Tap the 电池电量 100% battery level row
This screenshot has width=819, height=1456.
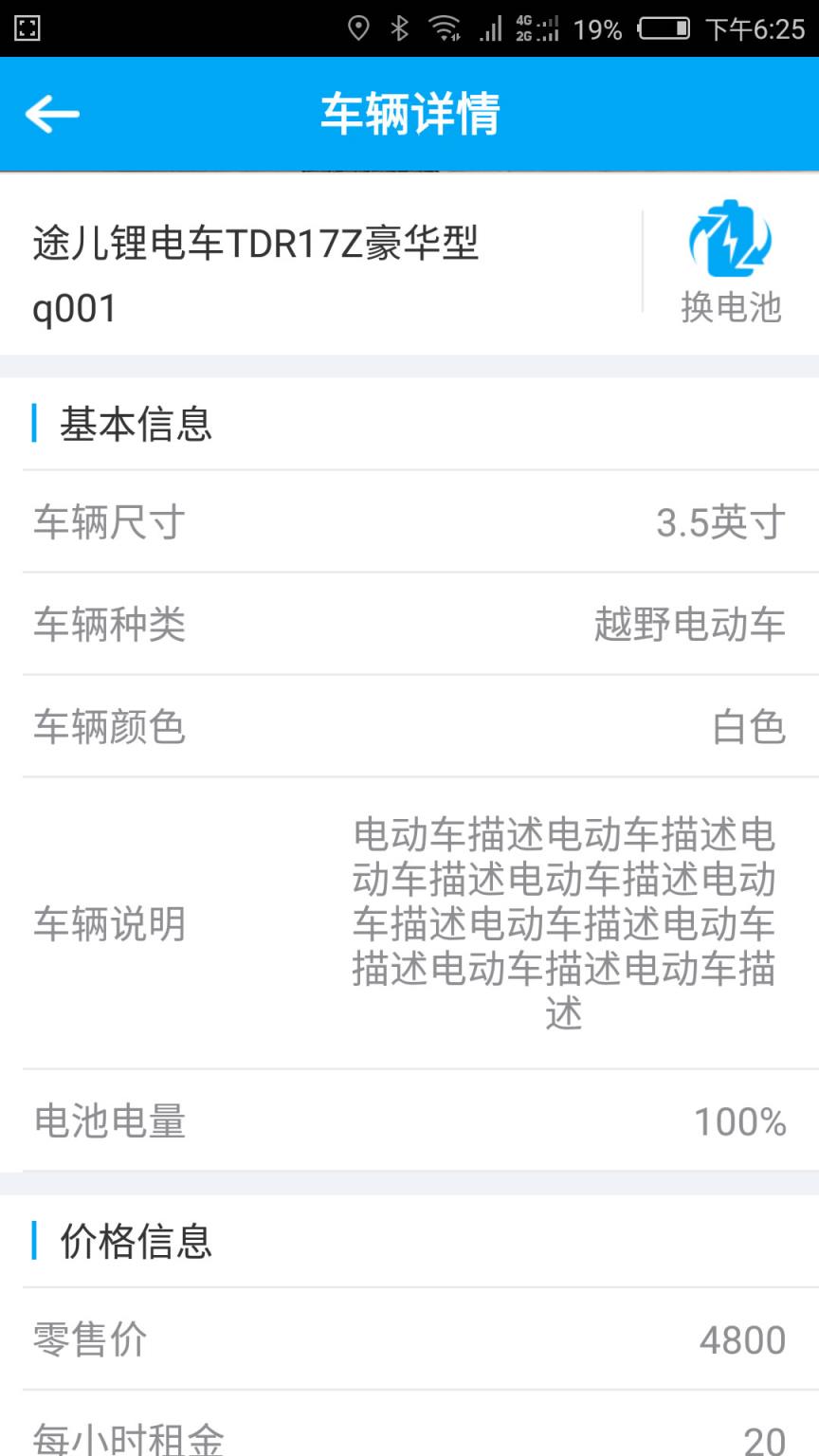(409, 1121)
